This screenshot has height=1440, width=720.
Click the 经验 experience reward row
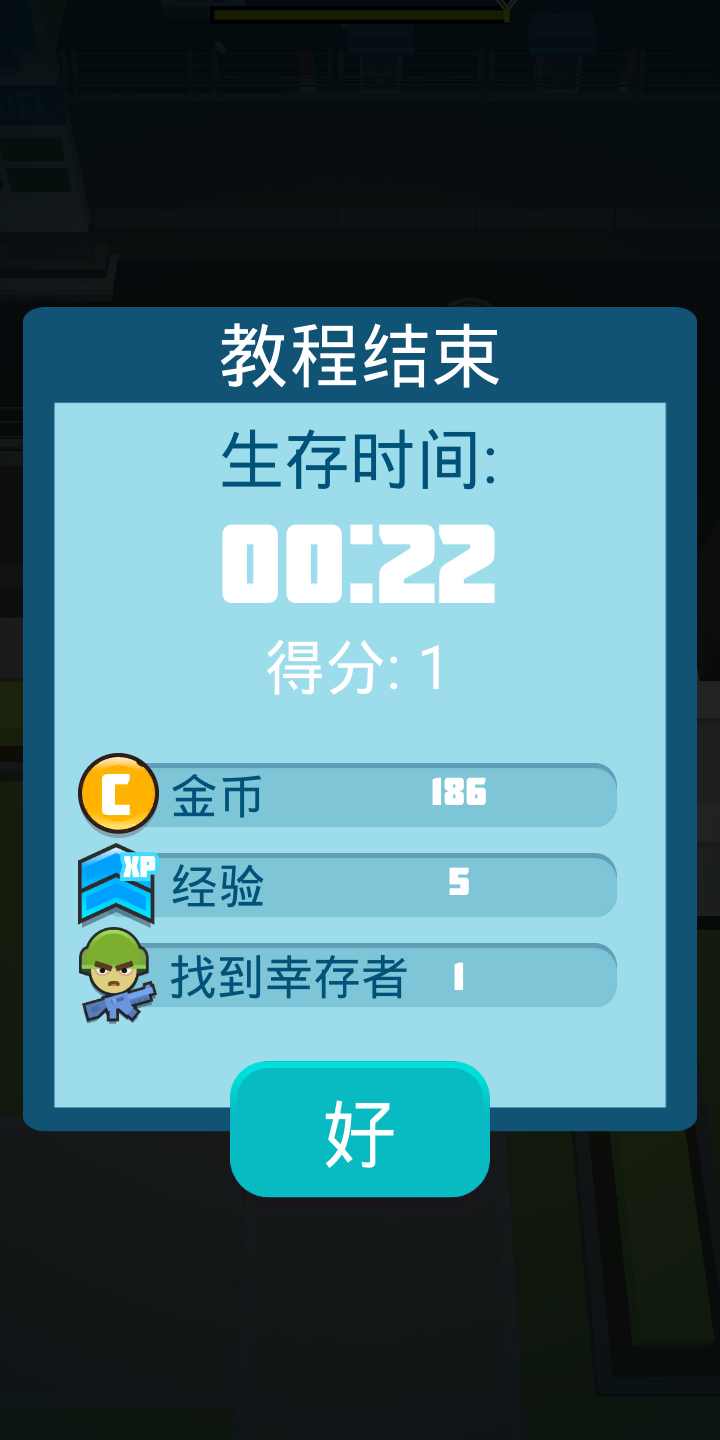[380, 885]
